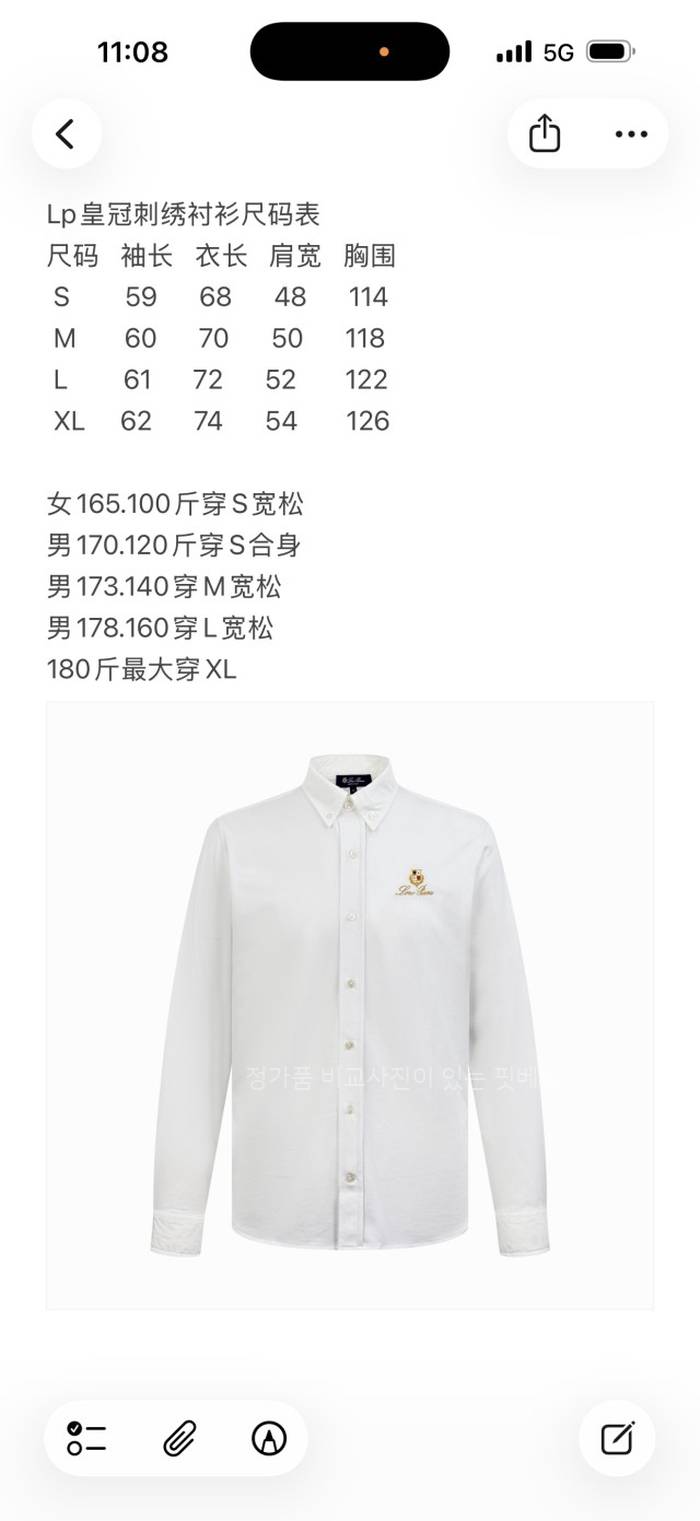Attach a file with the paperclip
Image resolution: width=700 pixels, height=1521 pixels.
coord(179,1438)
